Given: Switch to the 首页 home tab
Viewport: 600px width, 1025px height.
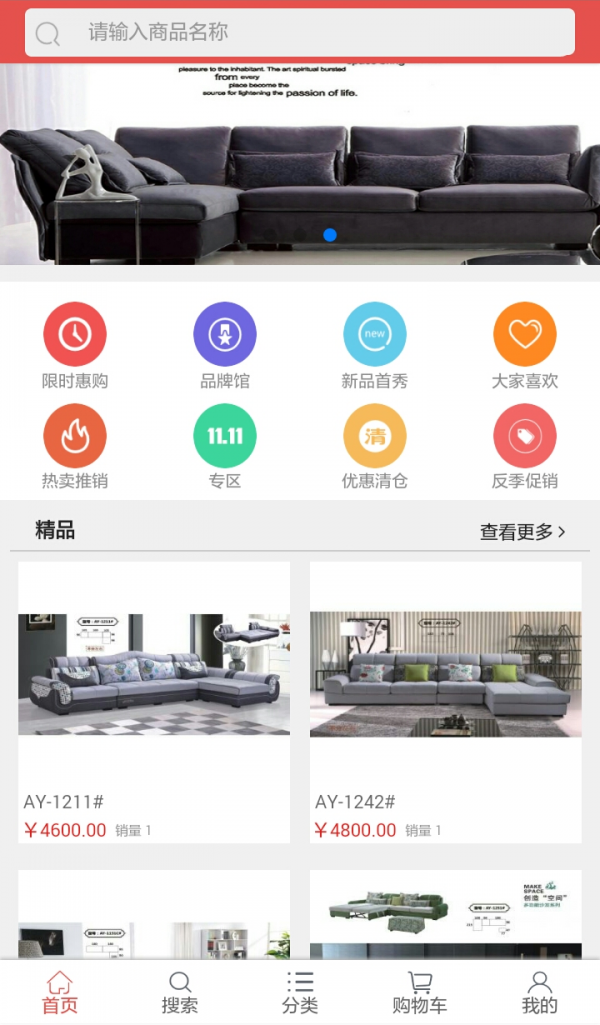Looking at the screenshot, I should (60, 993).
